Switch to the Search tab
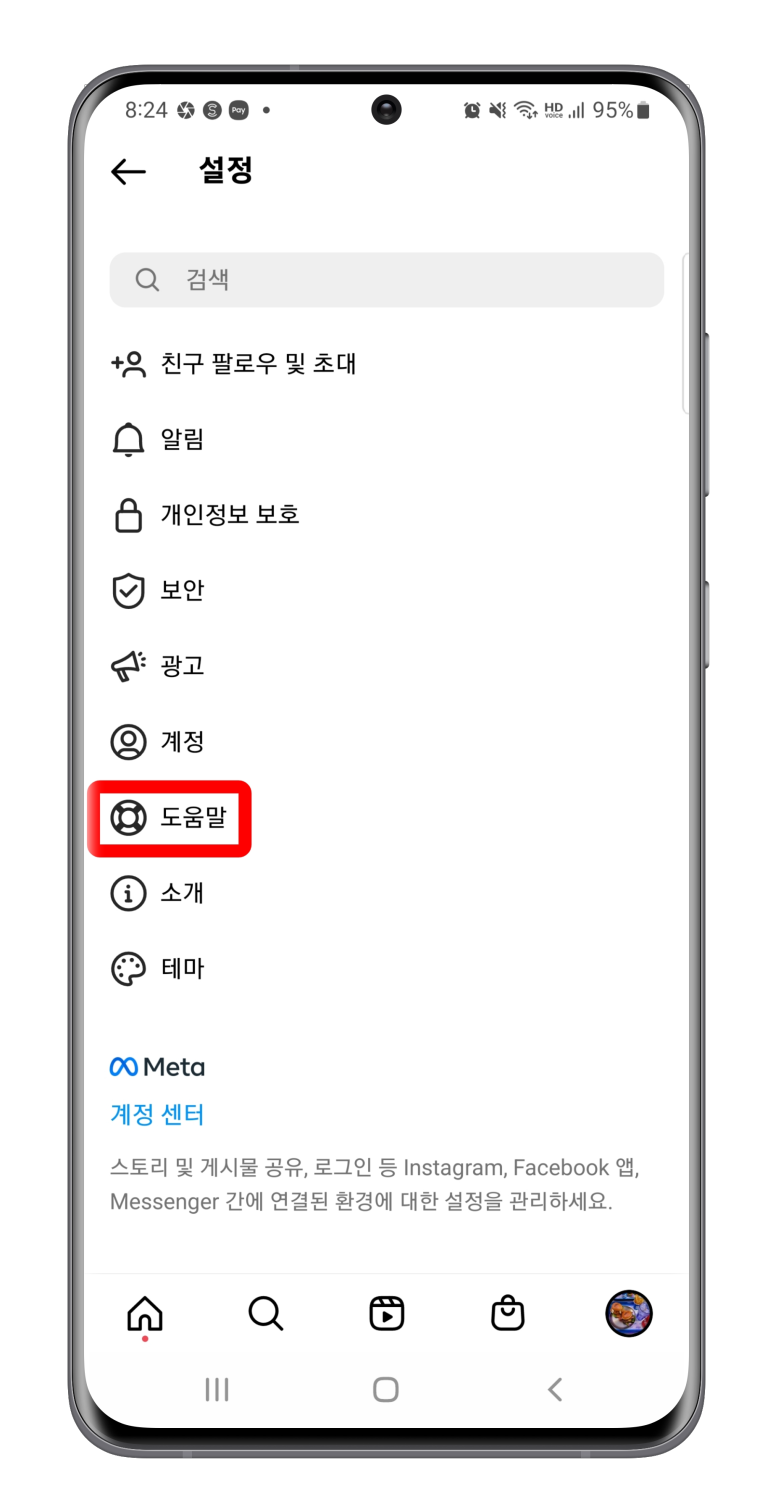773x1512 pixels. (x=266, y=1313)
